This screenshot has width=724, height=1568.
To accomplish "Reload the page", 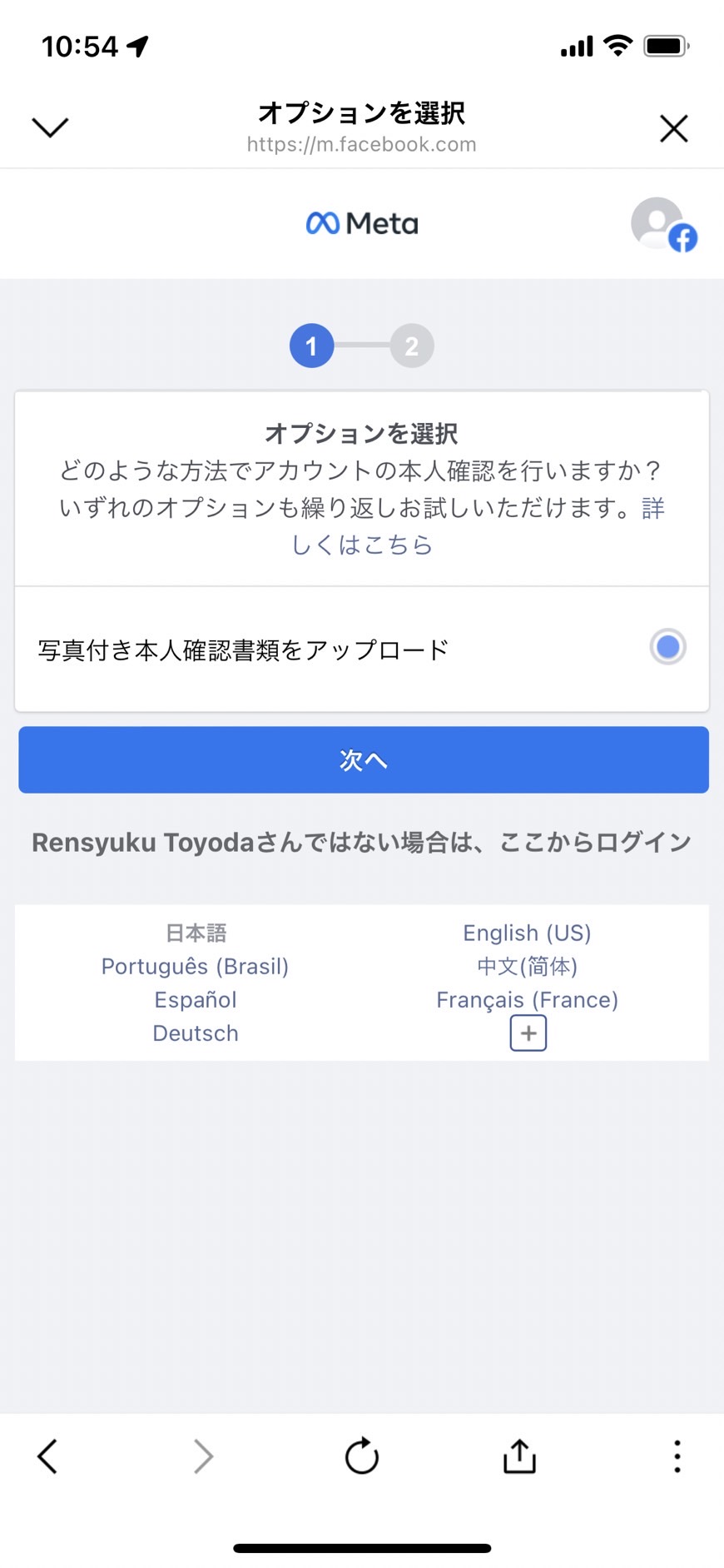I will [x=362, y=1456].
